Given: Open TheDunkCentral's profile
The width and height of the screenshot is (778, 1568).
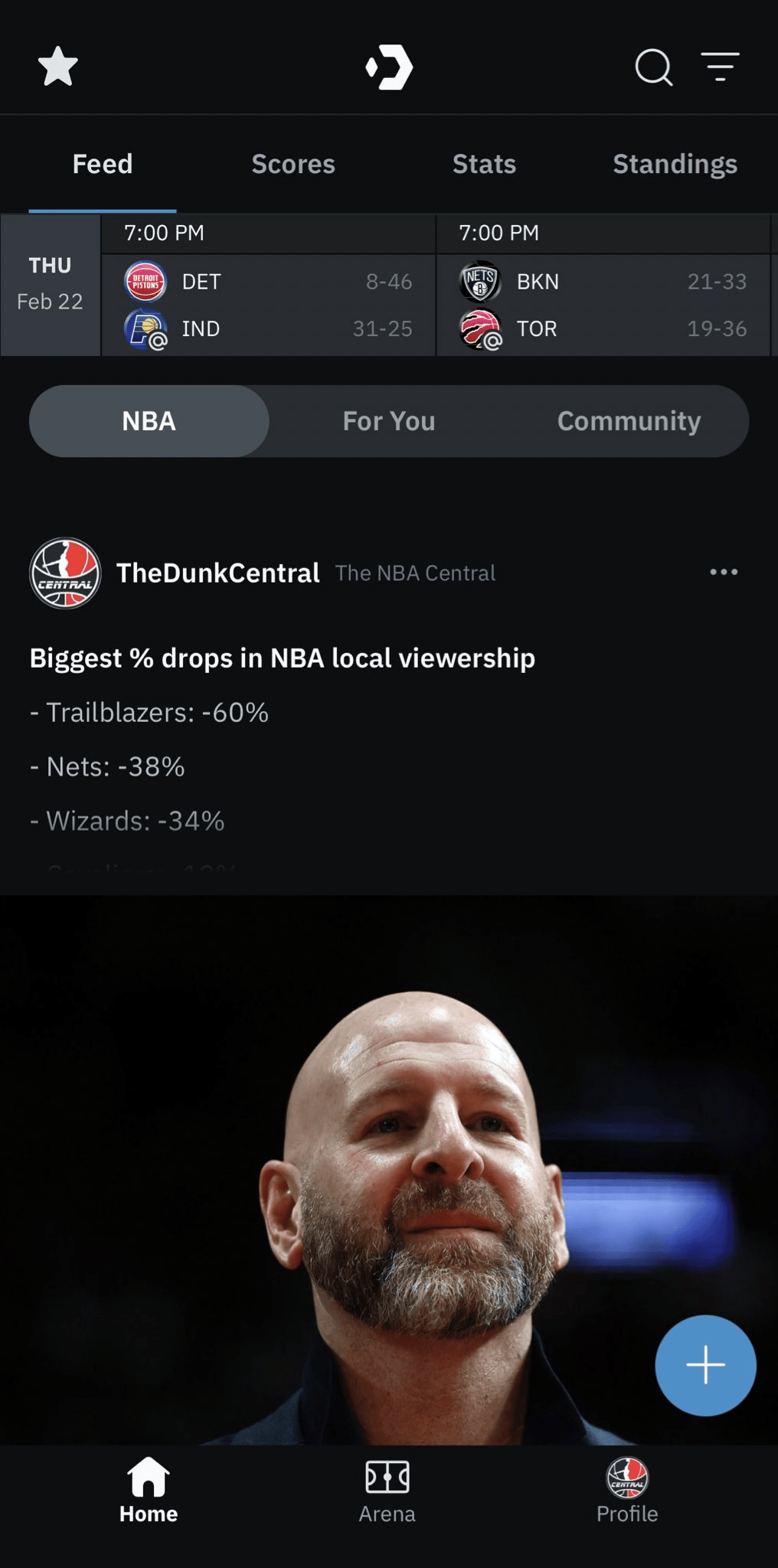Looking at the screenshot, I should (217, 573).
